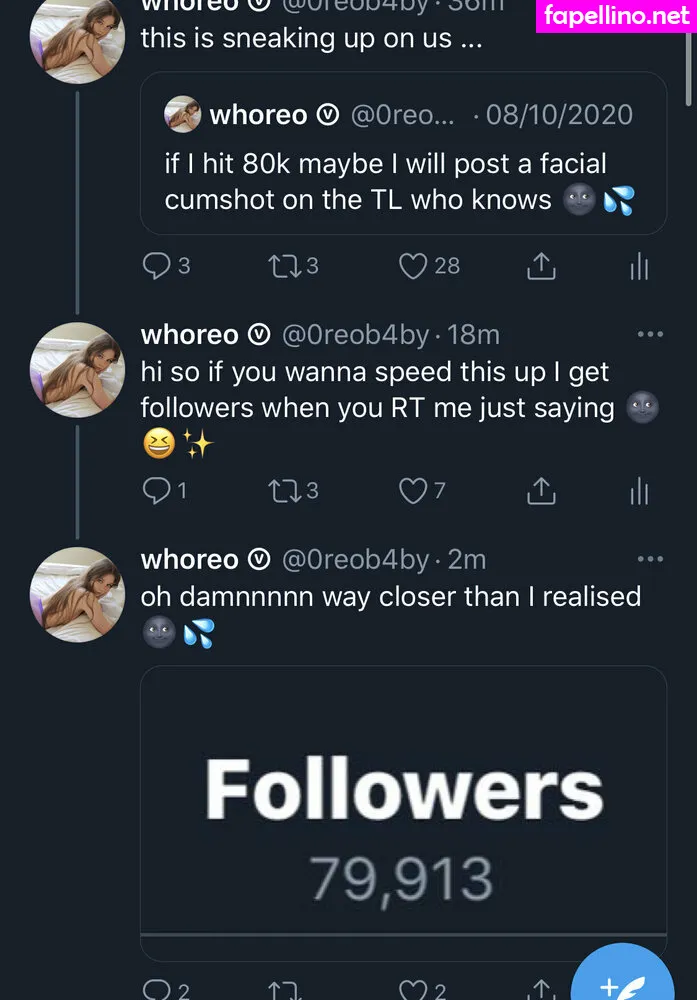
Task: Like the "speed this up" tweet
Action: pos(414,490)
